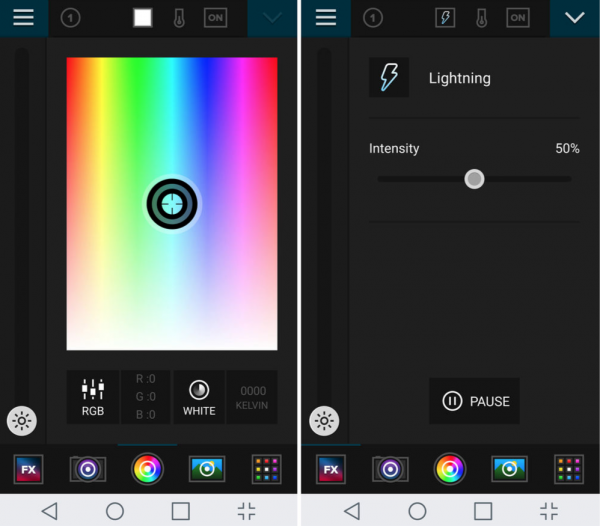Switch to WHITE color mode
Viewport: 600px width, 526px height.
coord(199,397)
